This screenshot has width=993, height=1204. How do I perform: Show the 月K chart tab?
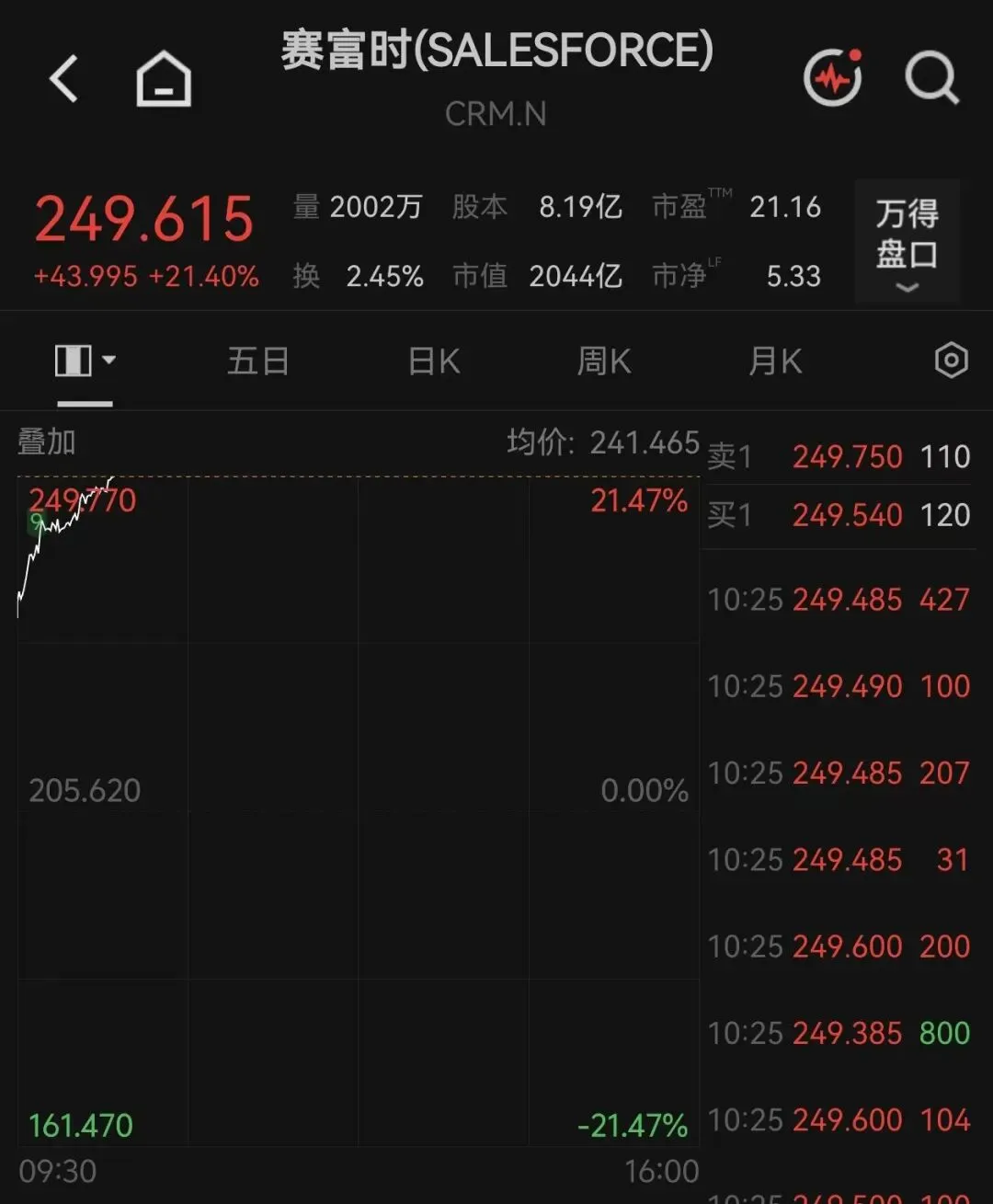pos(775,361)
